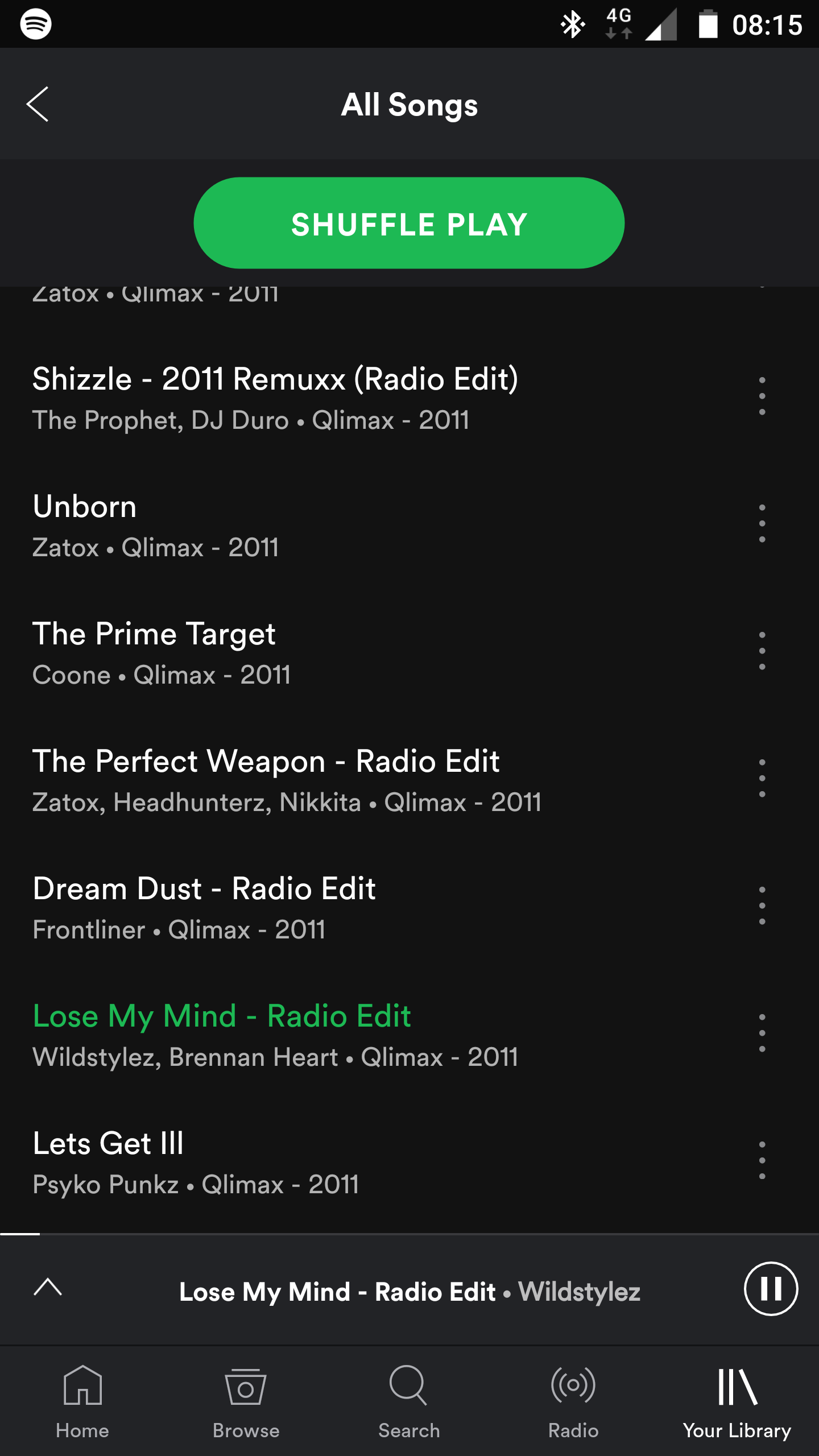The height and width of the screenshot is (1456, 819).
Task: Start Shuffle Play
Action: (x=409, y=223)
